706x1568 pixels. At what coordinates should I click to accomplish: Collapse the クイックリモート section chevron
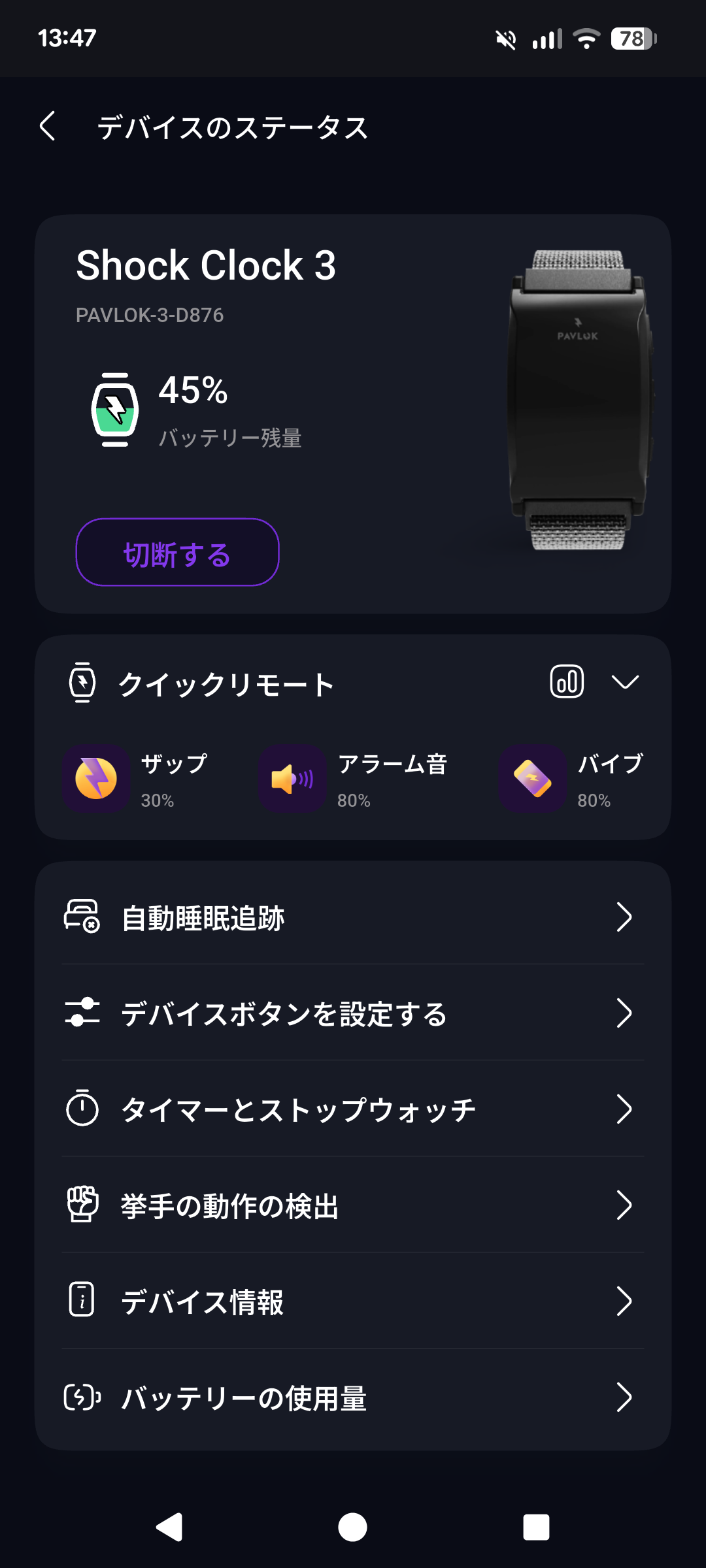pos(625,682)
